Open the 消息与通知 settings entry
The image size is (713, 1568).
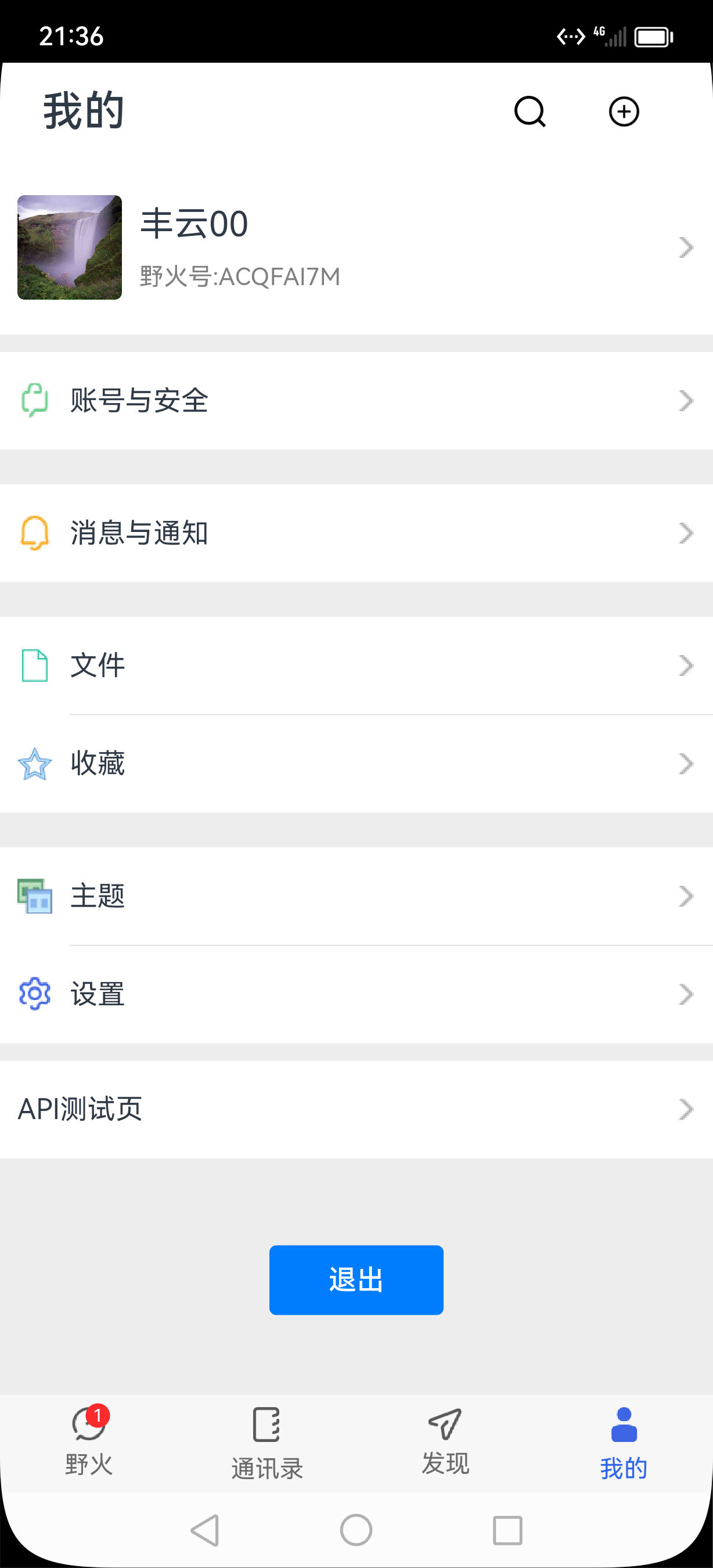[139, 533]
